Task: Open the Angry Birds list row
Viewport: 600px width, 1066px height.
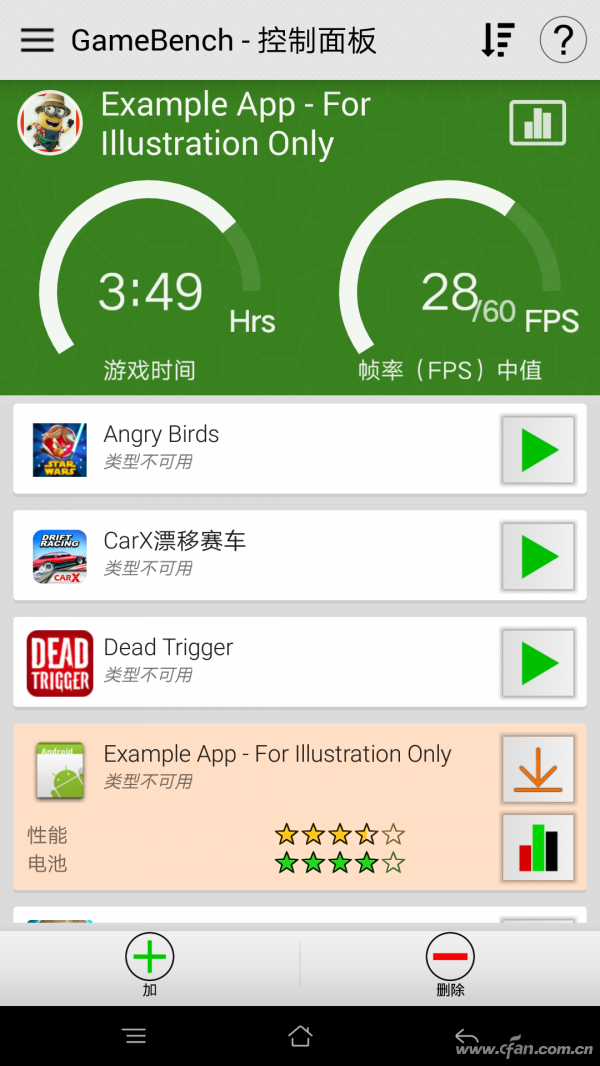Action: pos(250,448)
